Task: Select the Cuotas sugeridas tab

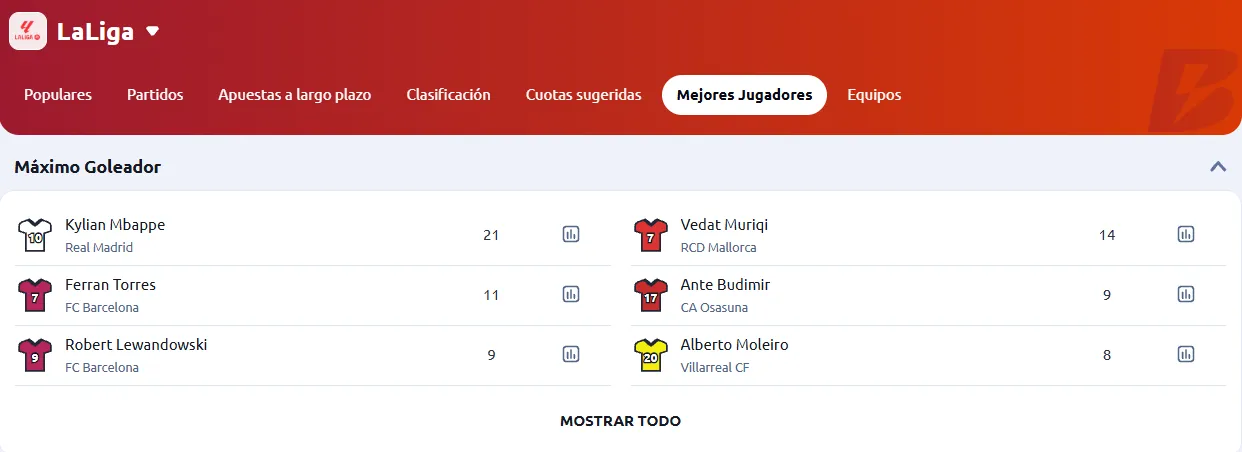Action: [x=583, y=95]
